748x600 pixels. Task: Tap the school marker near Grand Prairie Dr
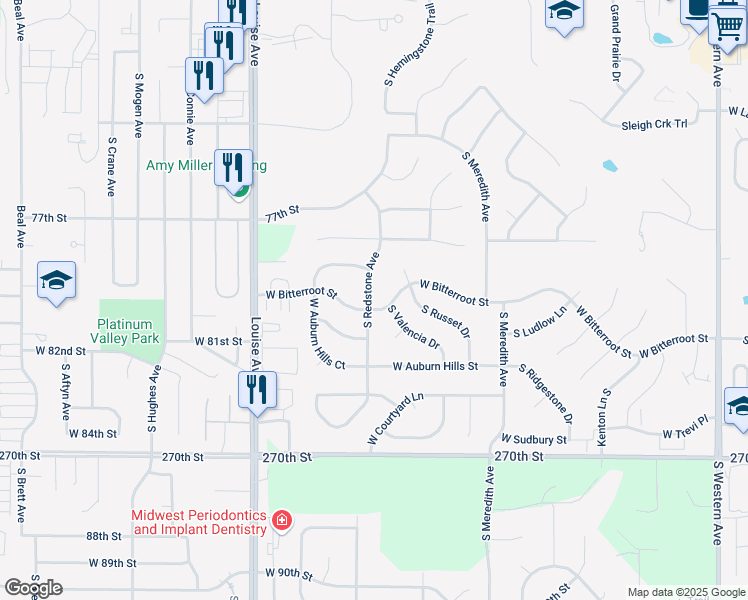click(564, 12)
